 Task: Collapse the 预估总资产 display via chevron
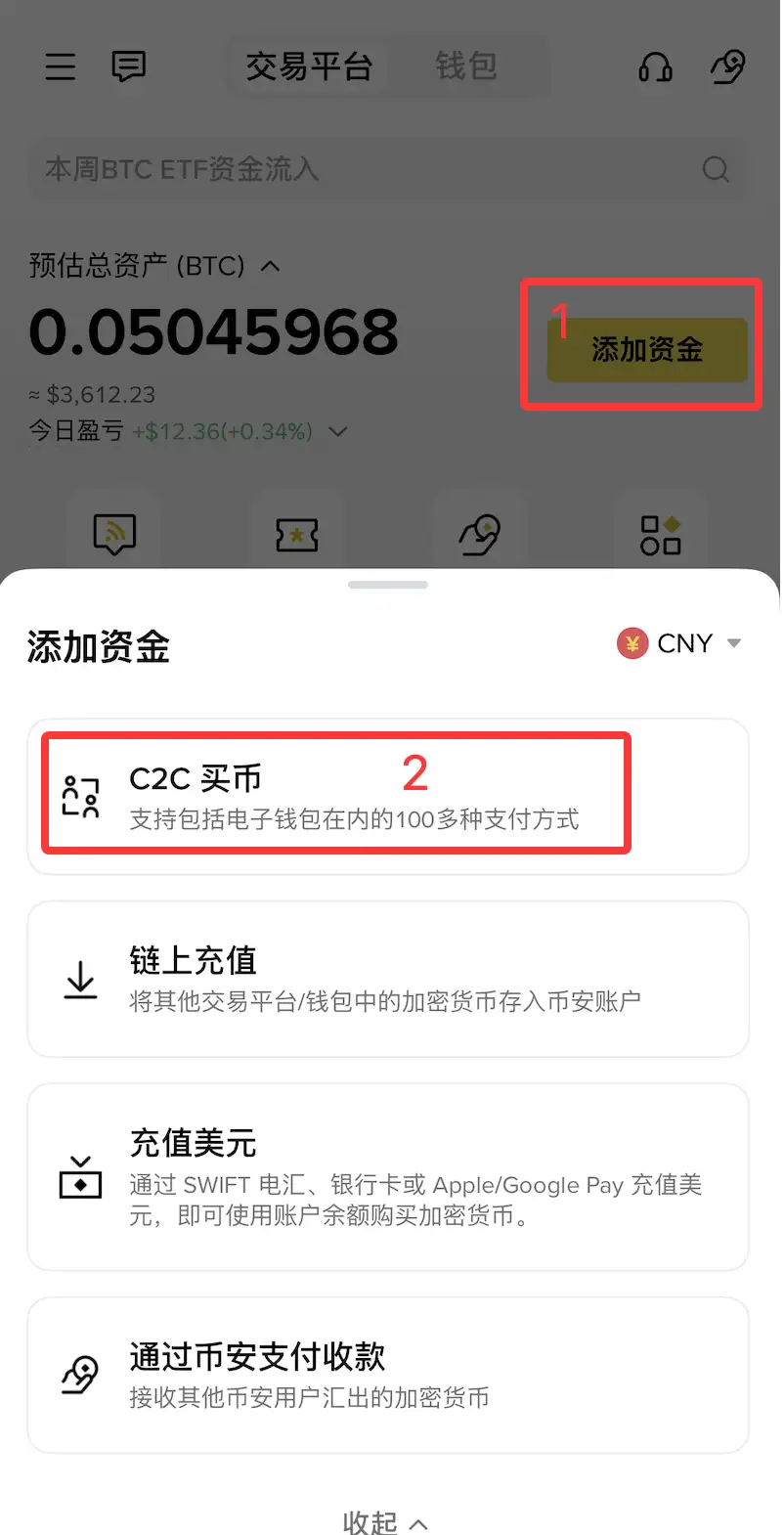[x=271, y=266]
